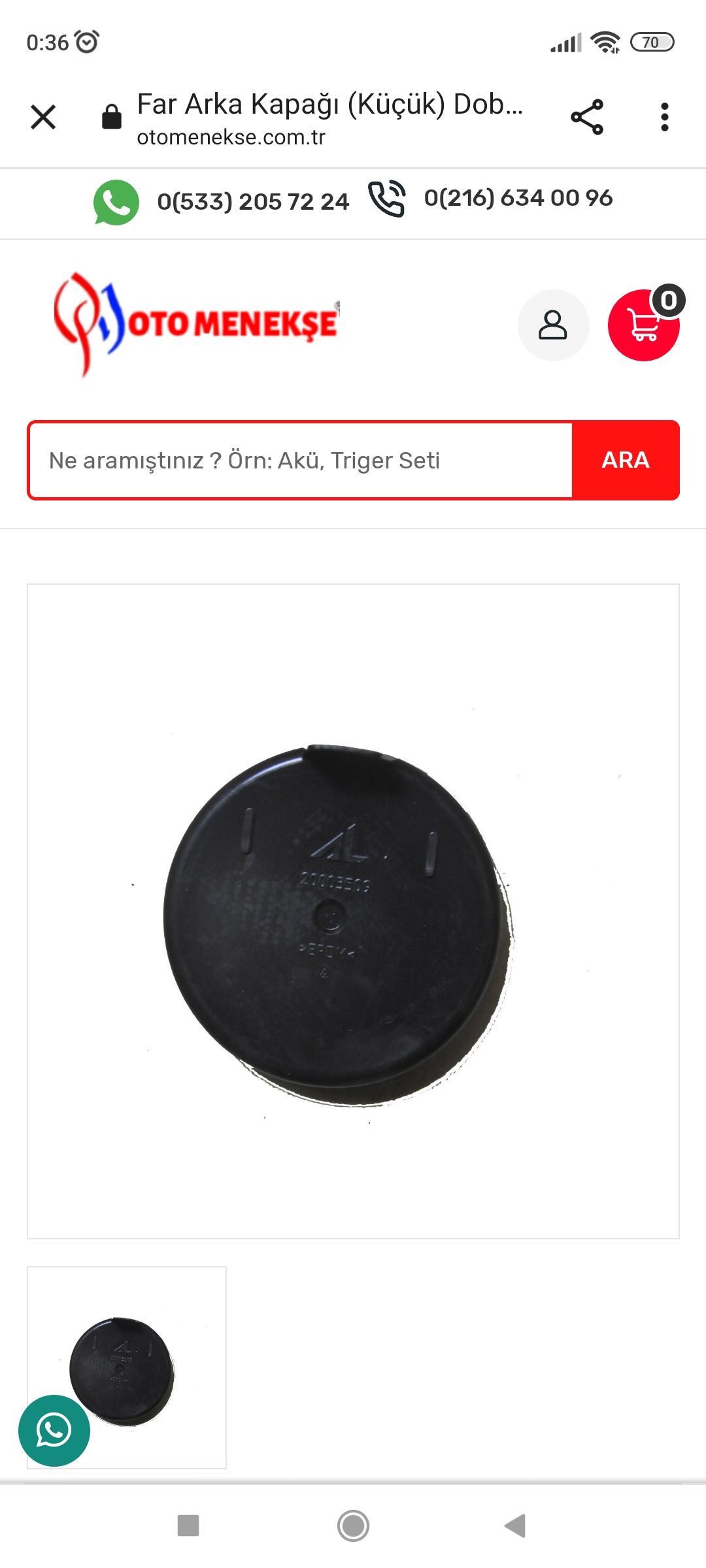Return to the system home screen
Screen dimensions: 706x1568
(x=353, y=1526)
